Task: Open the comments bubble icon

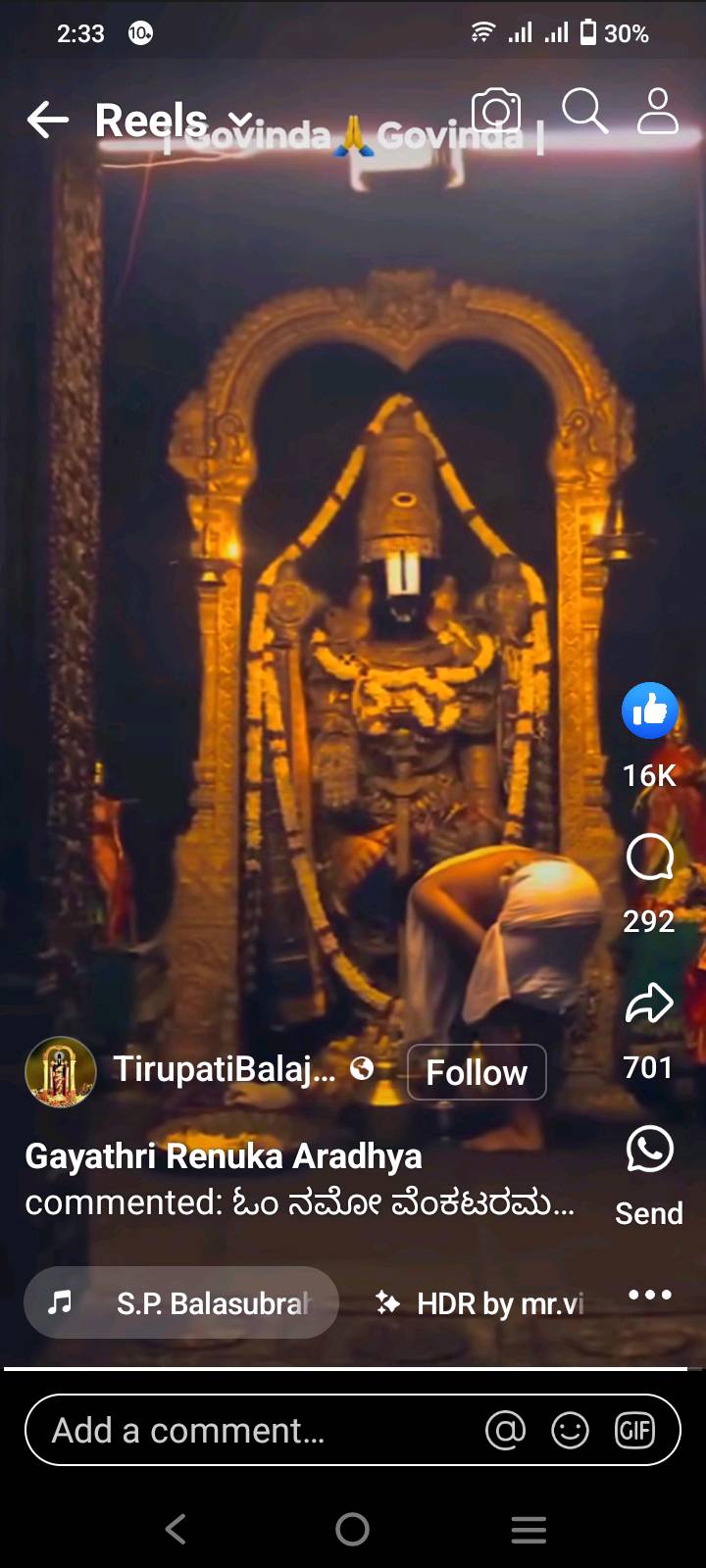Action: (649, 858)
